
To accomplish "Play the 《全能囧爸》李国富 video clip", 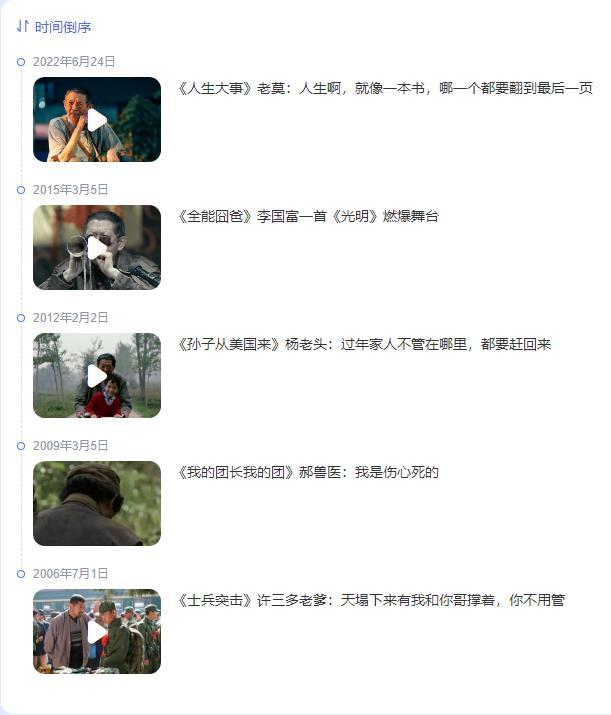I will click(x=97, y=248).
